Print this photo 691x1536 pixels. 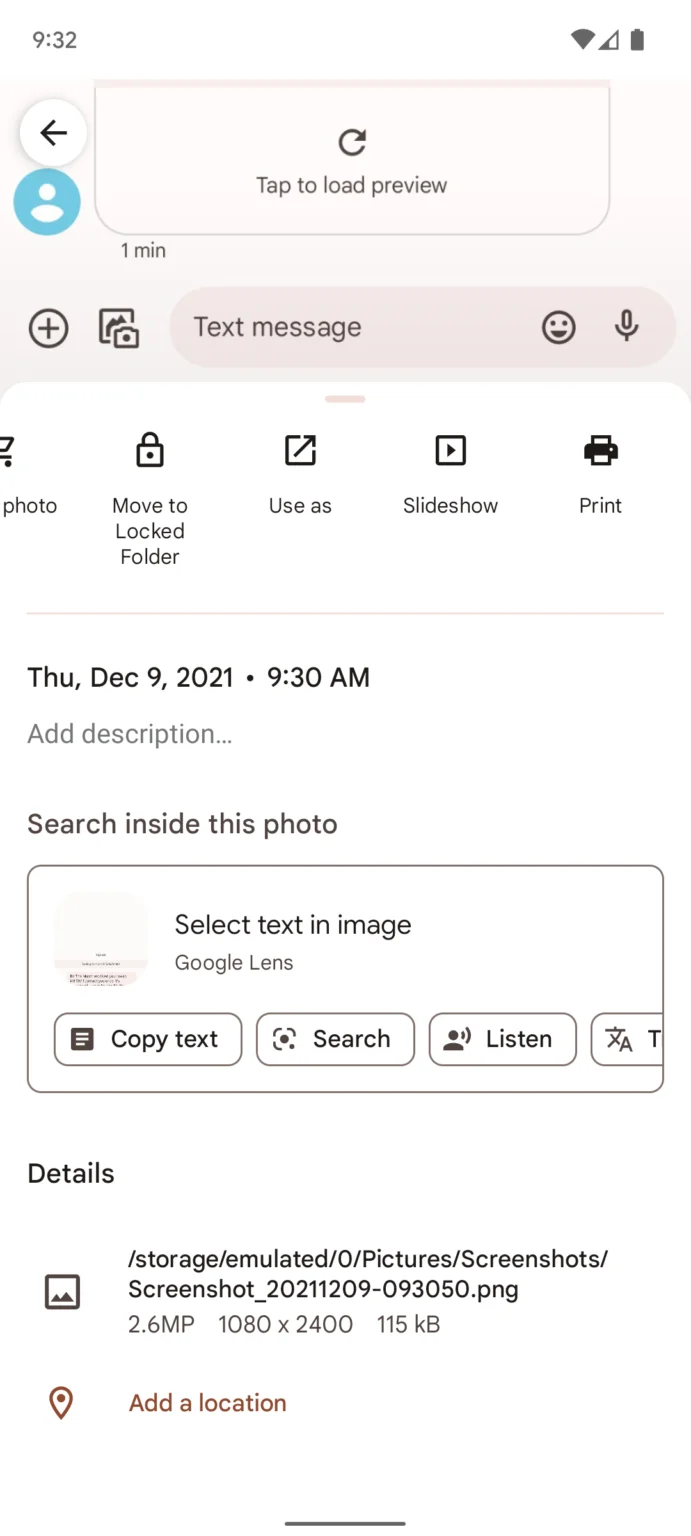point(600,475)
